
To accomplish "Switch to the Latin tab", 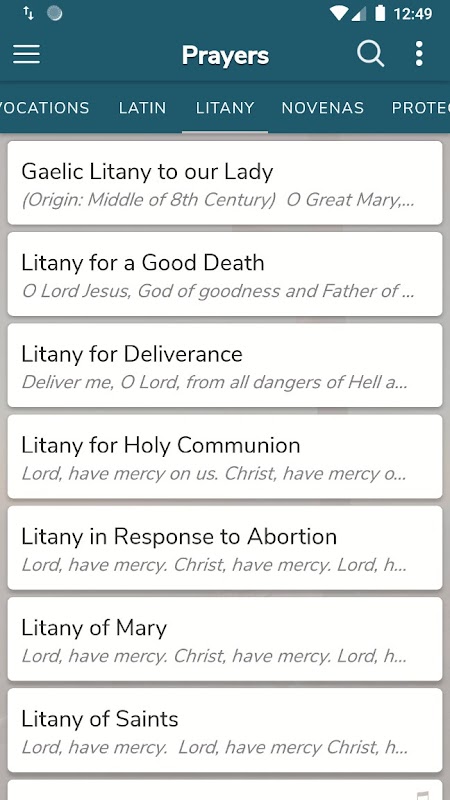I will (x=142, y=108).
